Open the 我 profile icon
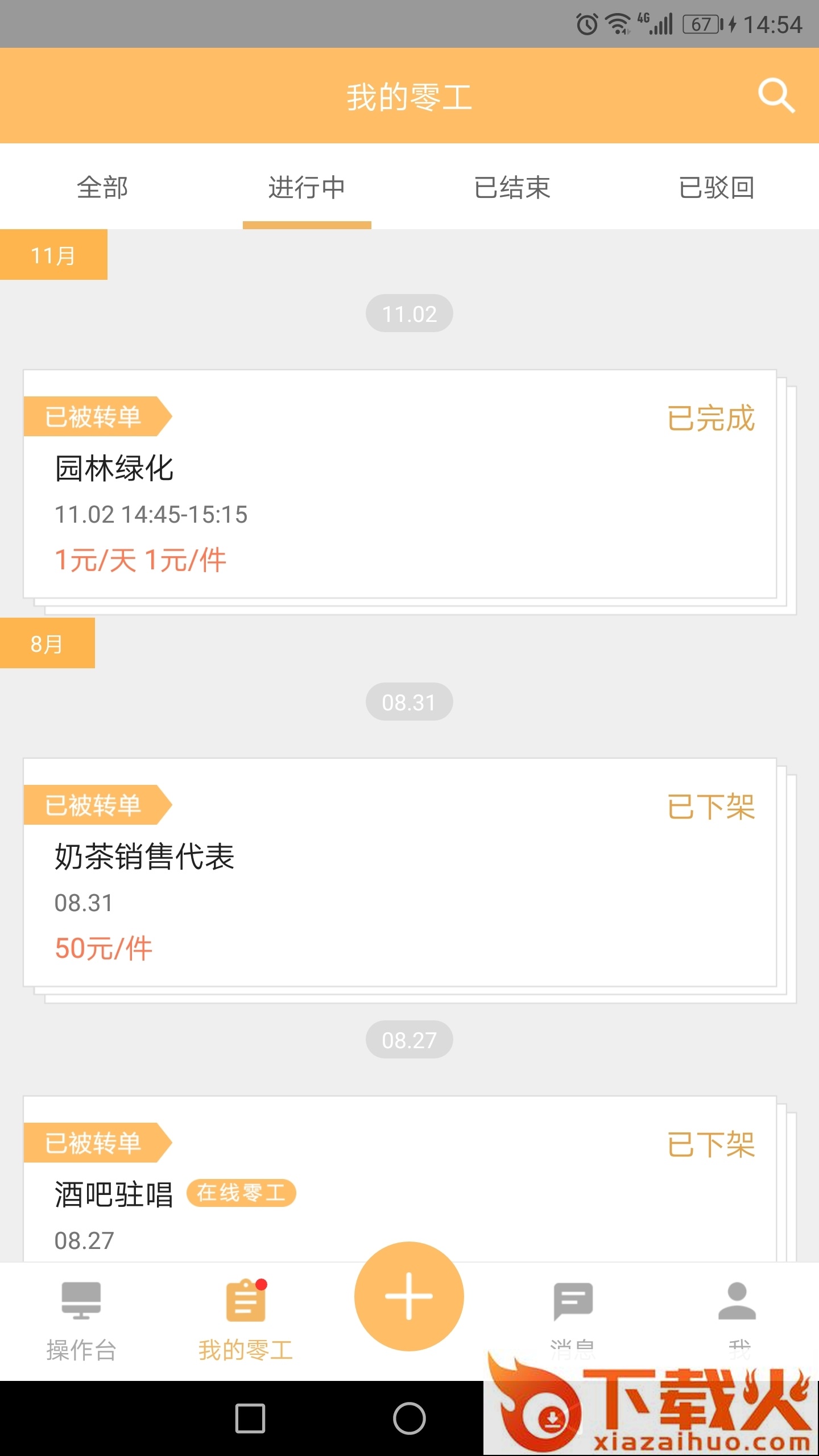 738,1300
